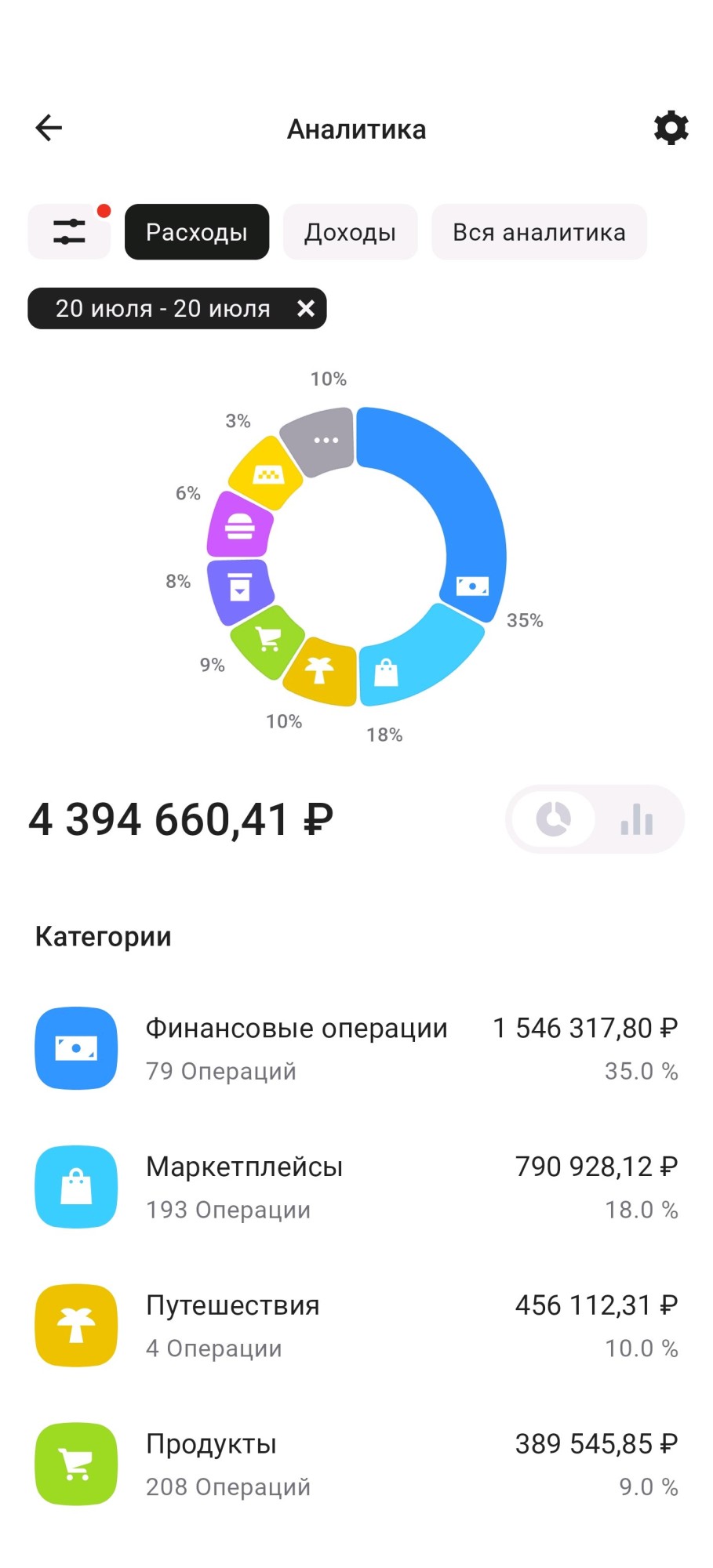Open Продукты category
This screenshot has height=1568, width=713.
click(x=356, y=1465)
